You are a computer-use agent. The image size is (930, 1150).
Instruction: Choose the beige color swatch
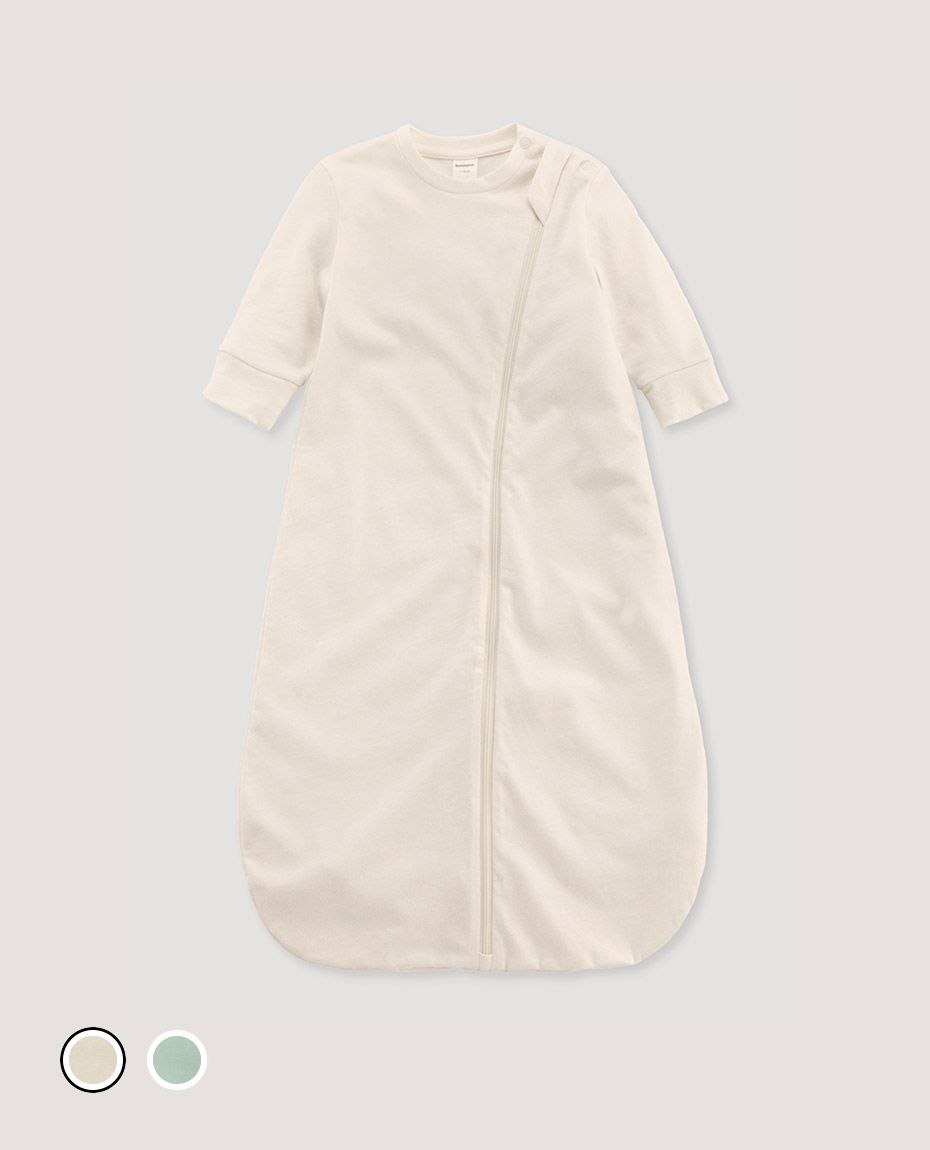point(93,1058)
